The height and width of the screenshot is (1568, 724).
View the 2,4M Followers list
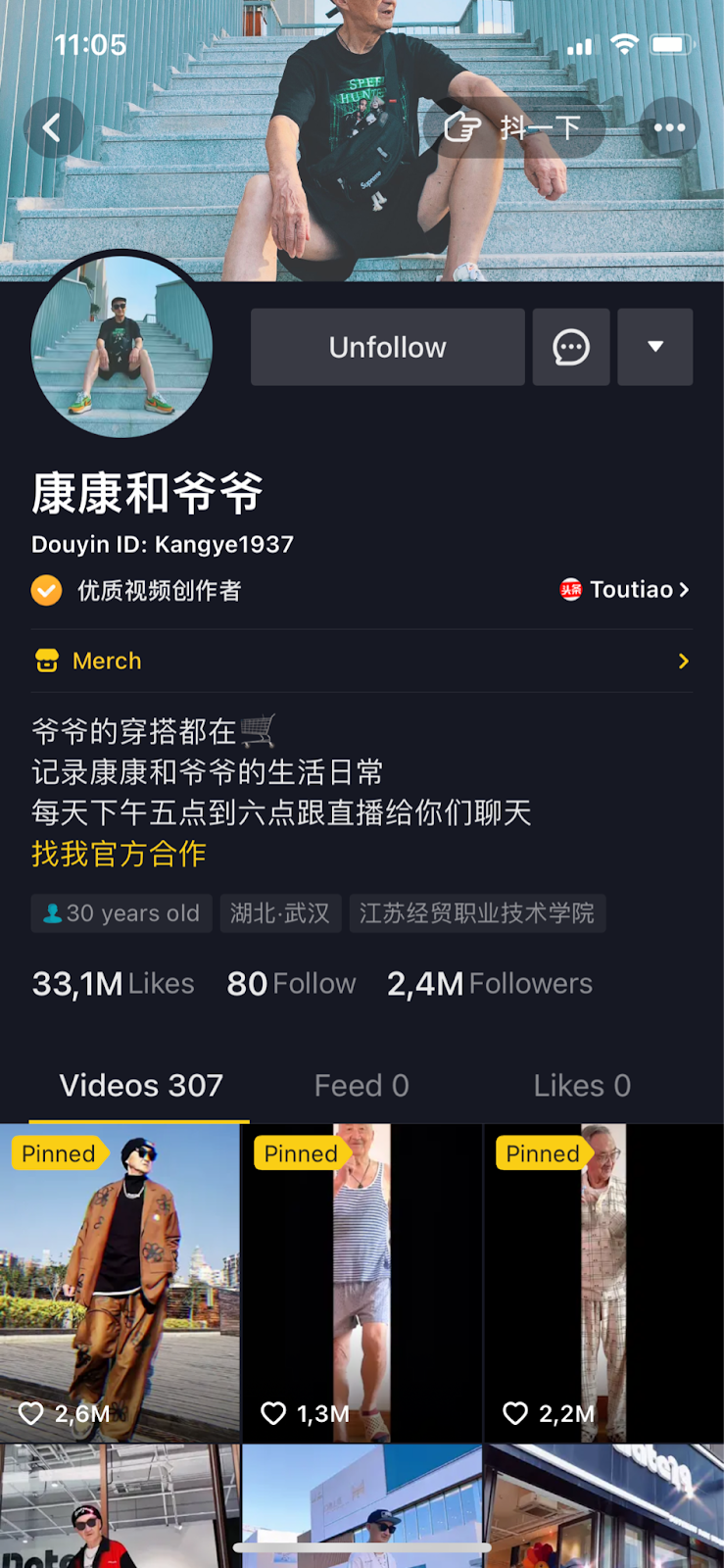coord(489,983)
